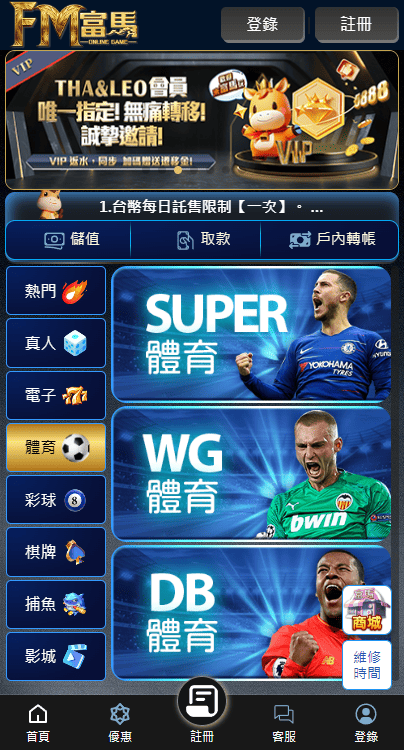Open the floating 商城 shop icon

coord(367,610)
